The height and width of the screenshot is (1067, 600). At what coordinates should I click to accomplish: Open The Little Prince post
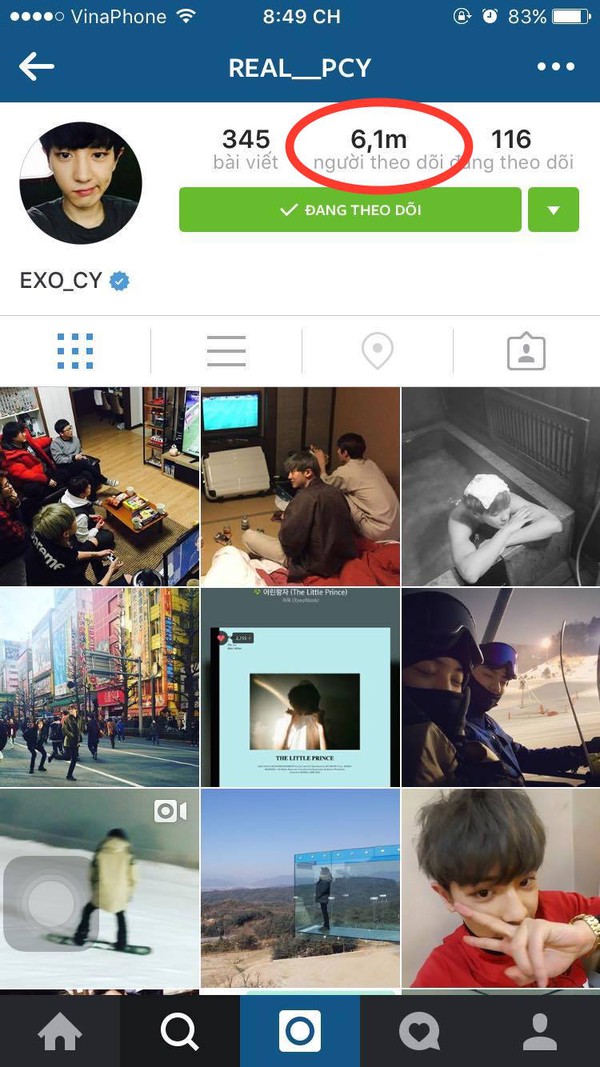tap(300, 687)
